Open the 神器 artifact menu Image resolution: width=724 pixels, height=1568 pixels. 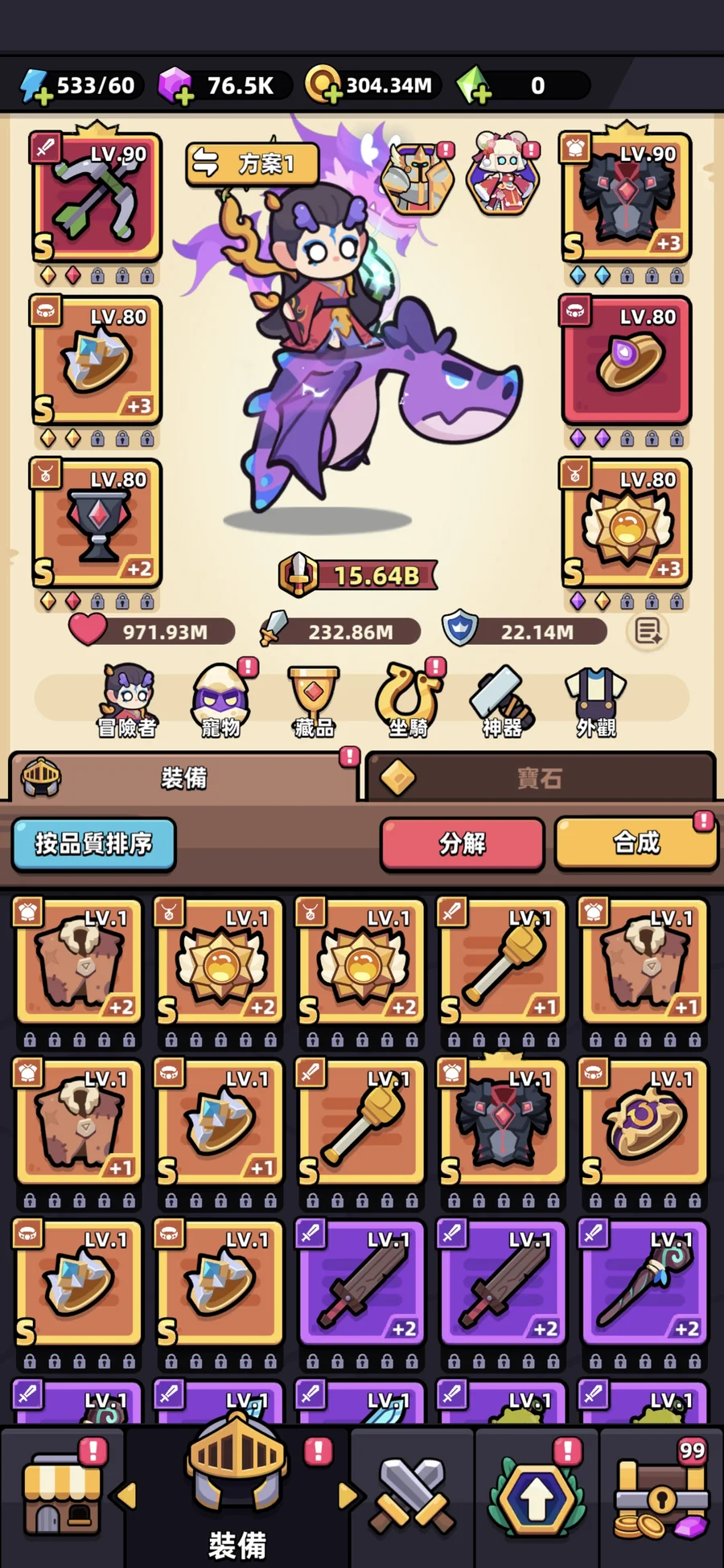[x=502, y=700]
